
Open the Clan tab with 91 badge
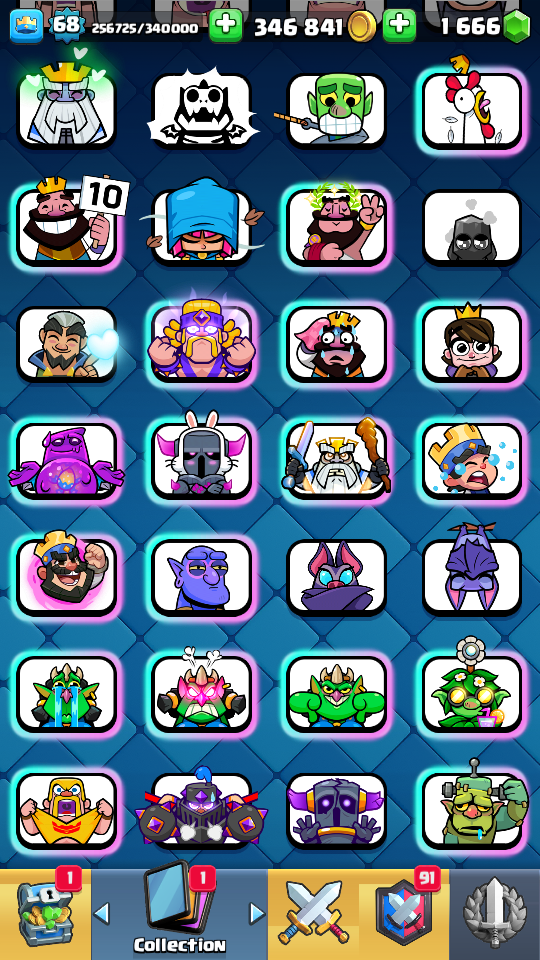pos(404,914)
